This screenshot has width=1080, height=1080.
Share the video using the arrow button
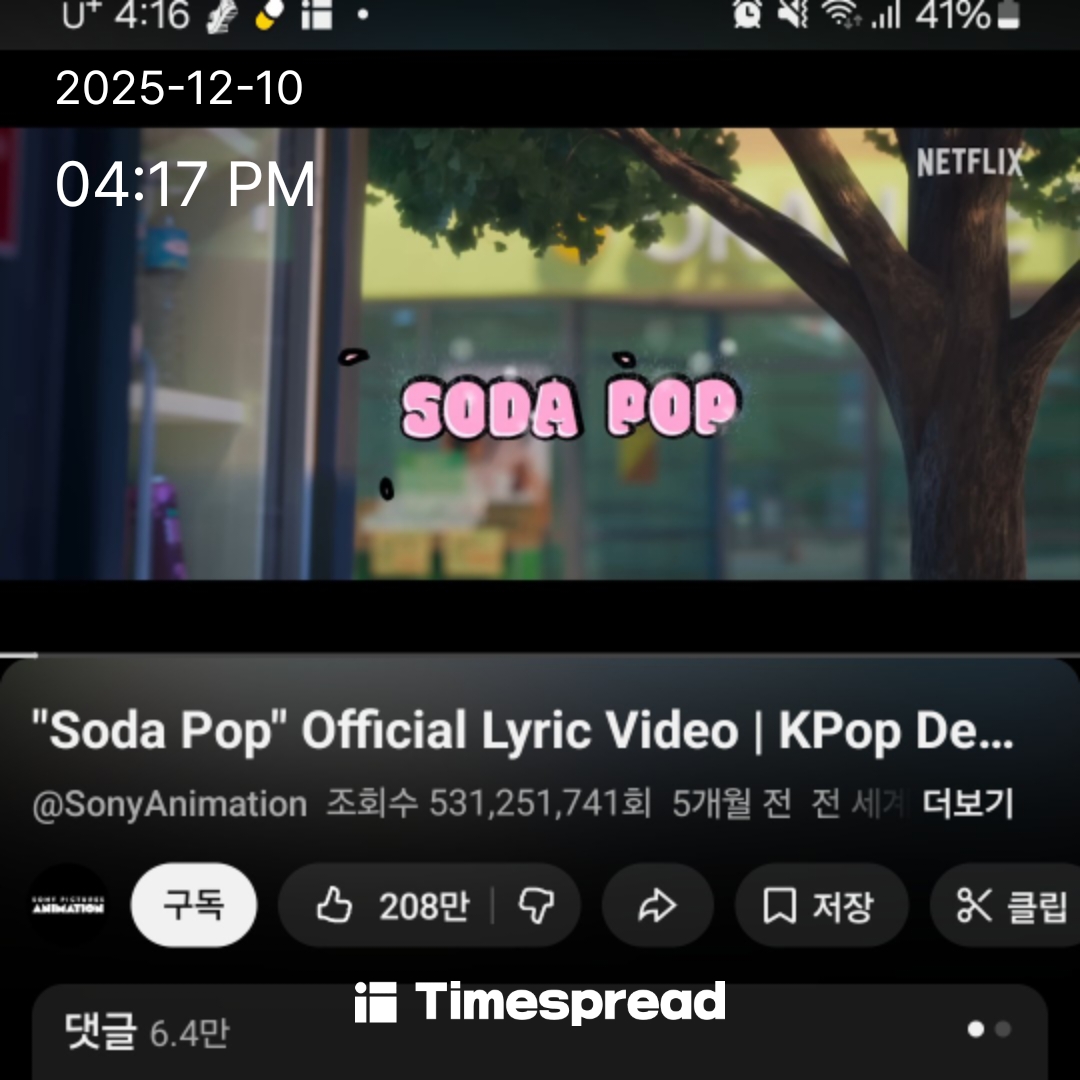657,906
